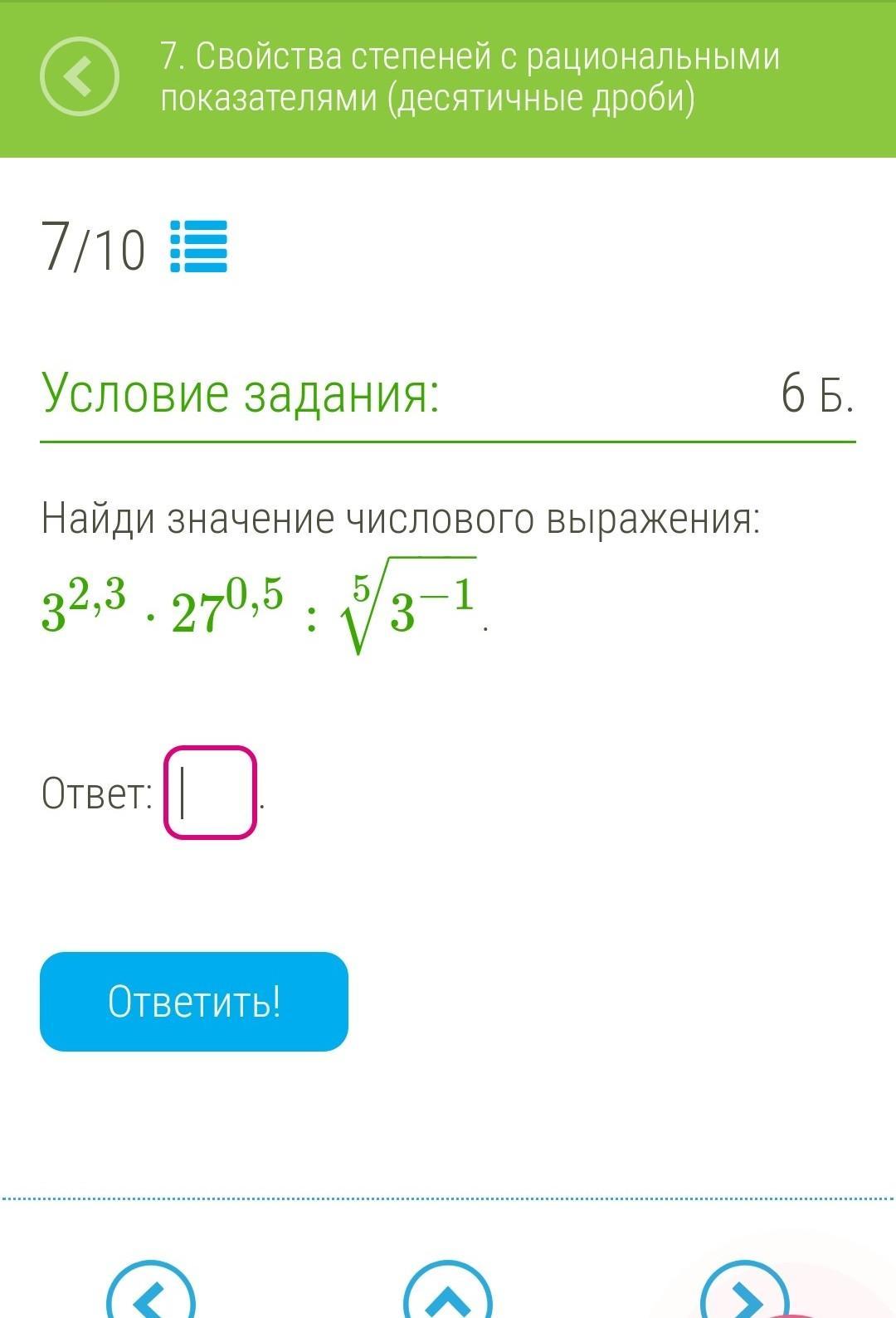Go to next task with right arrow
Image resolution: width=896 pixels, height=1318 pixels.
pyautogui.click(x=744, y=1295)
